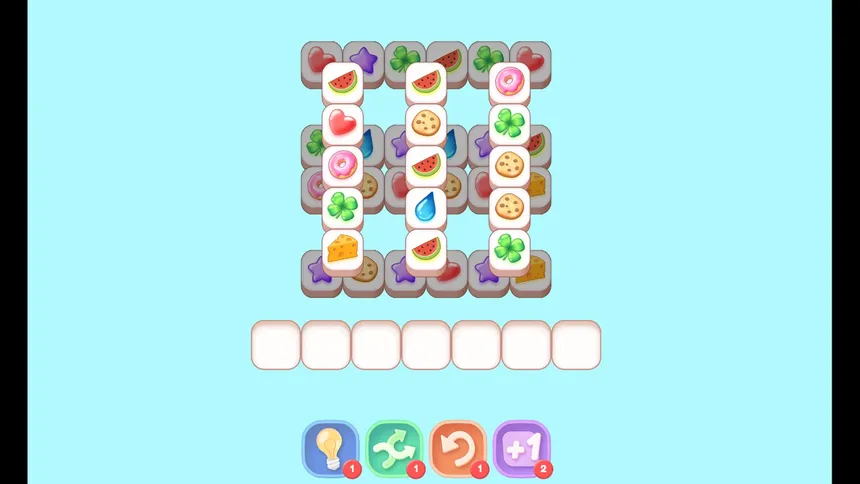Image resolution: width=860 pixels, height=484 pixels.
Task: Tap the bright blue water drop tile
Action: click(x=426, y=207)
